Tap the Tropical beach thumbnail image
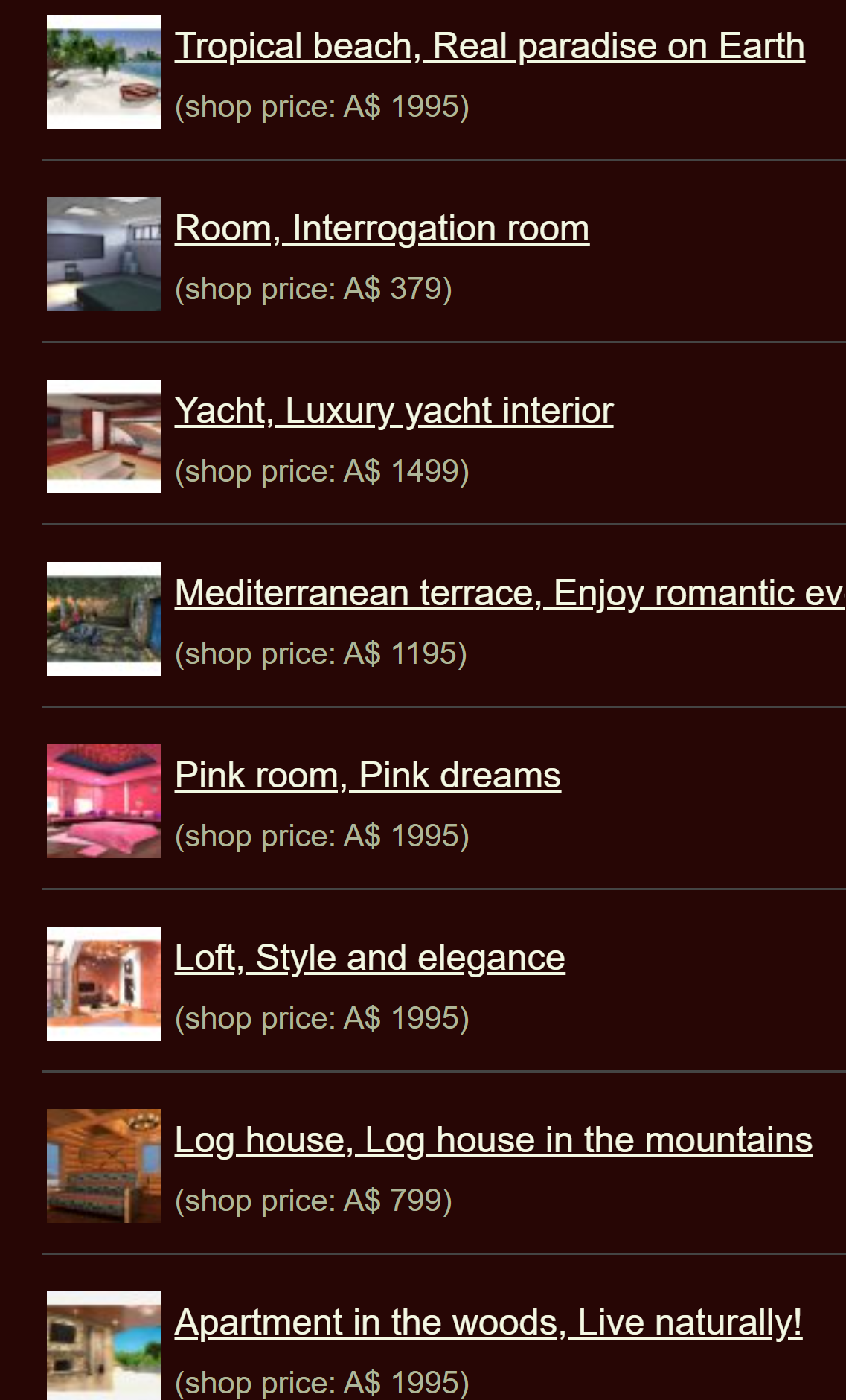This screenshot has width=846, height=1400. click(x=103, y=71)
